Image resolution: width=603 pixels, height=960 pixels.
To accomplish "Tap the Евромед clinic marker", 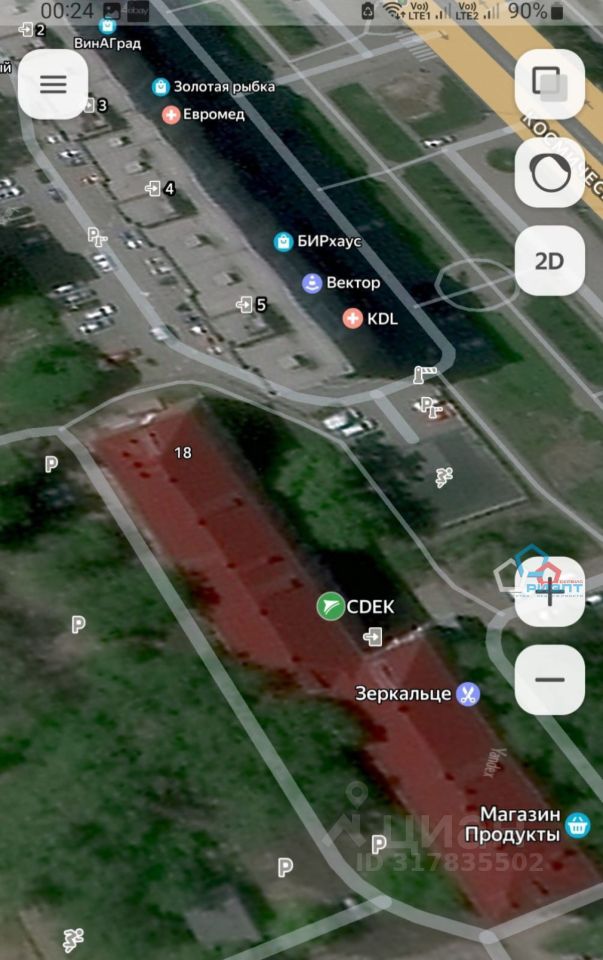I will pyautogui.click(x=171, y=115).
